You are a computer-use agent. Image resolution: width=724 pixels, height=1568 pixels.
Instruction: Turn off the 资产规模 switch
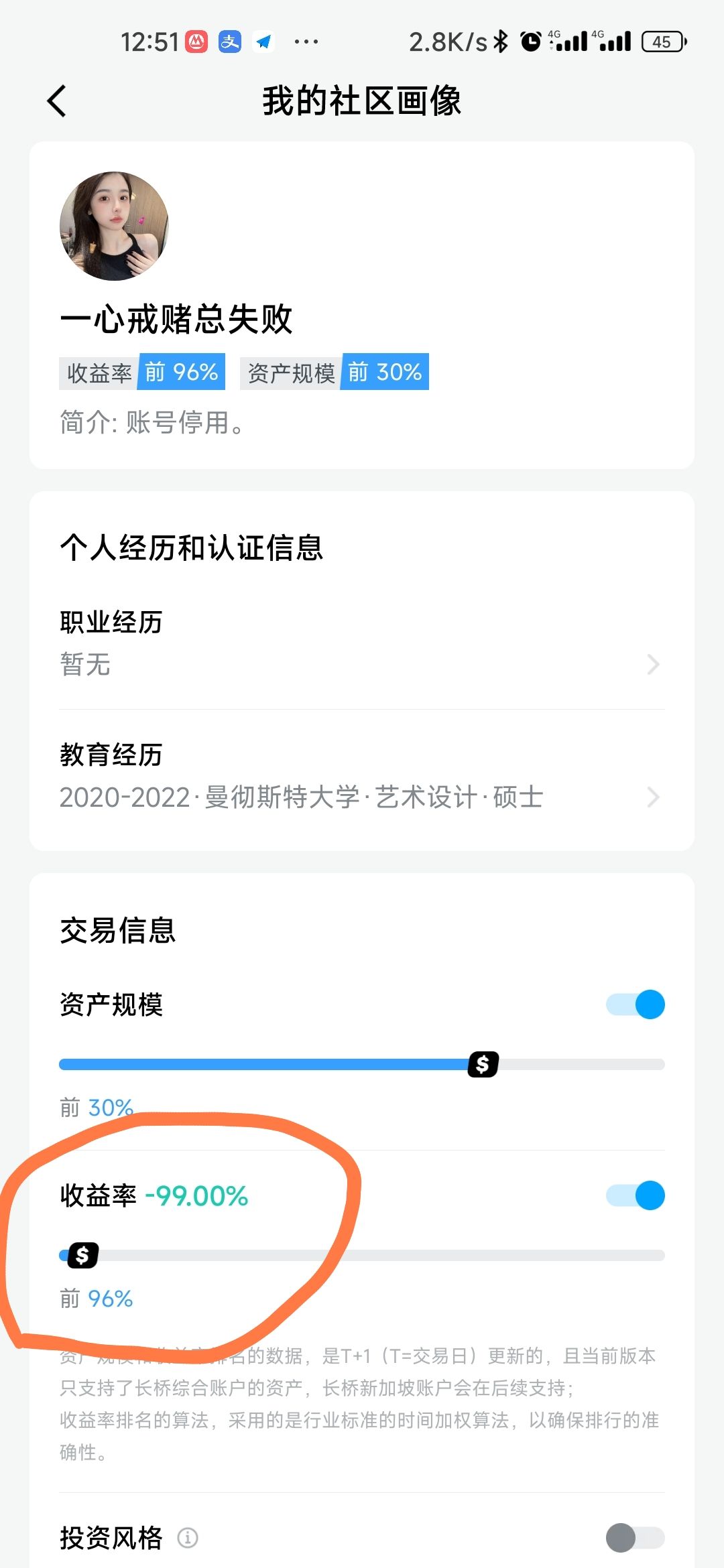(635, 1004)
